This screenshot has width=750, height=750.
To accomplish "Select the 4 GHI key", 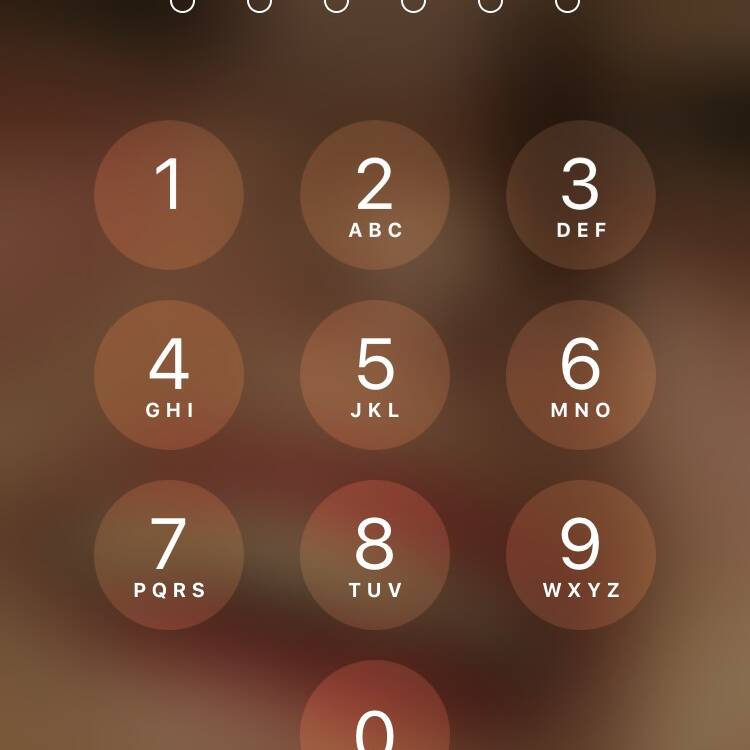I will [169, 375].
